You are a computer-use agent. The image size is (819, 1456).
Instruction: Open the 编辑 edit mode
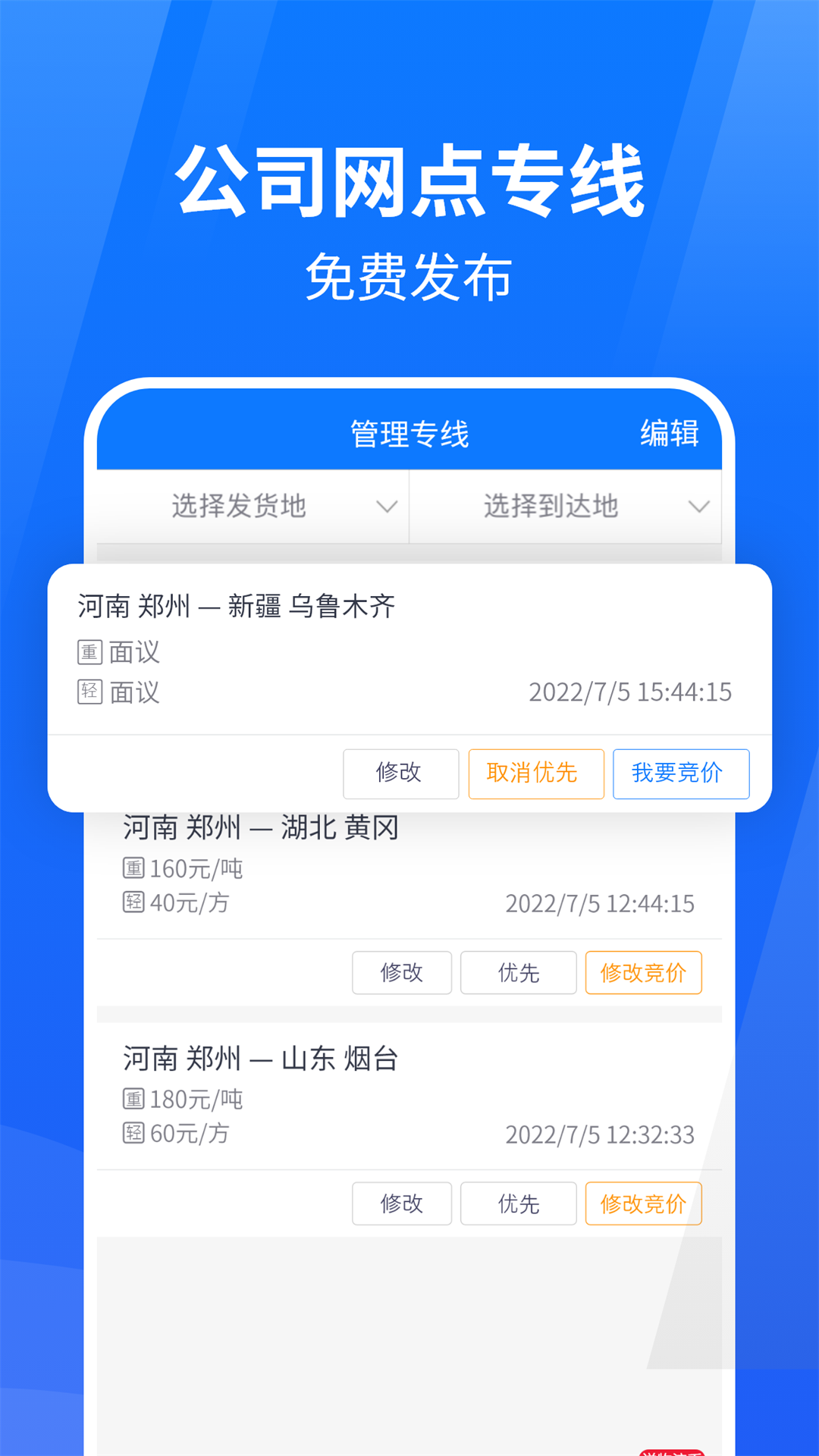point(670,432)
